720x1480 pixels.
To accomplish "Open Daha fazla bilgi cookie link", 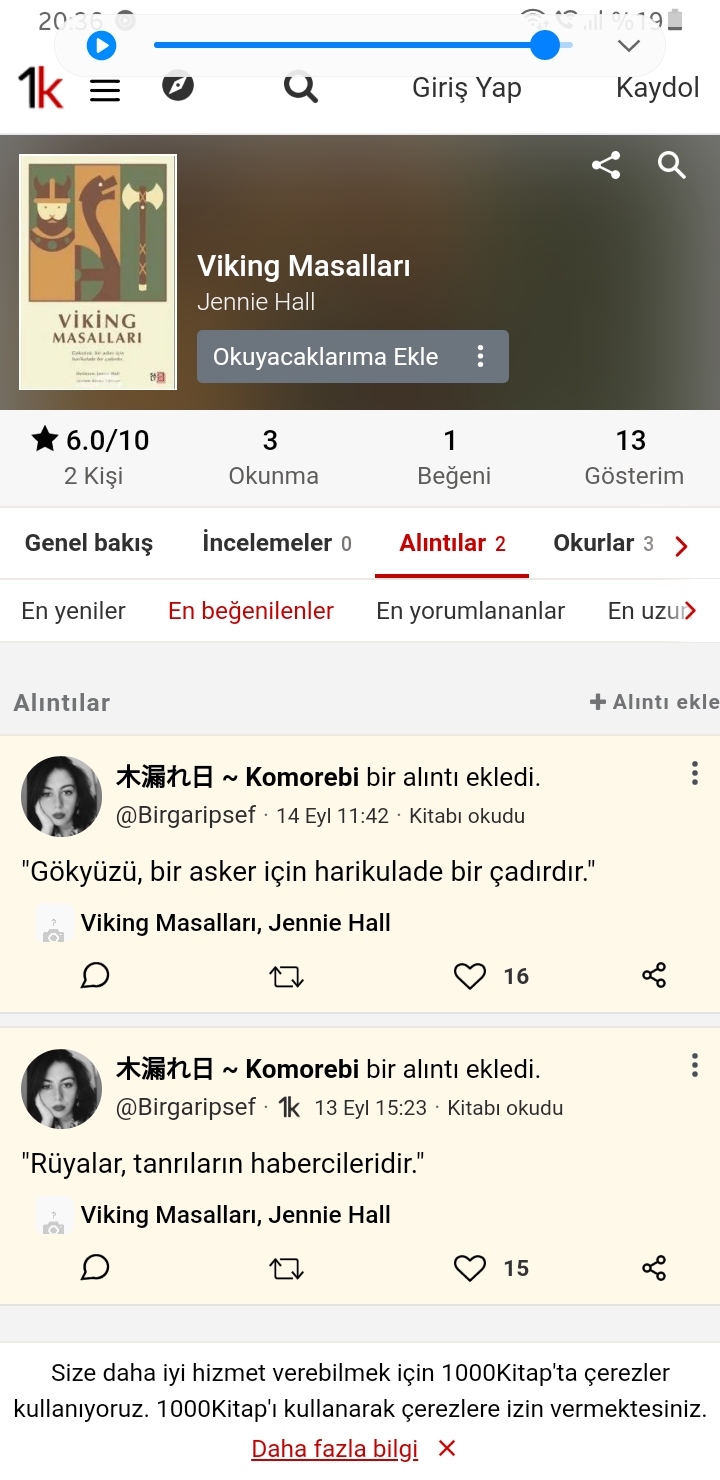I will tap(335, 1448).
